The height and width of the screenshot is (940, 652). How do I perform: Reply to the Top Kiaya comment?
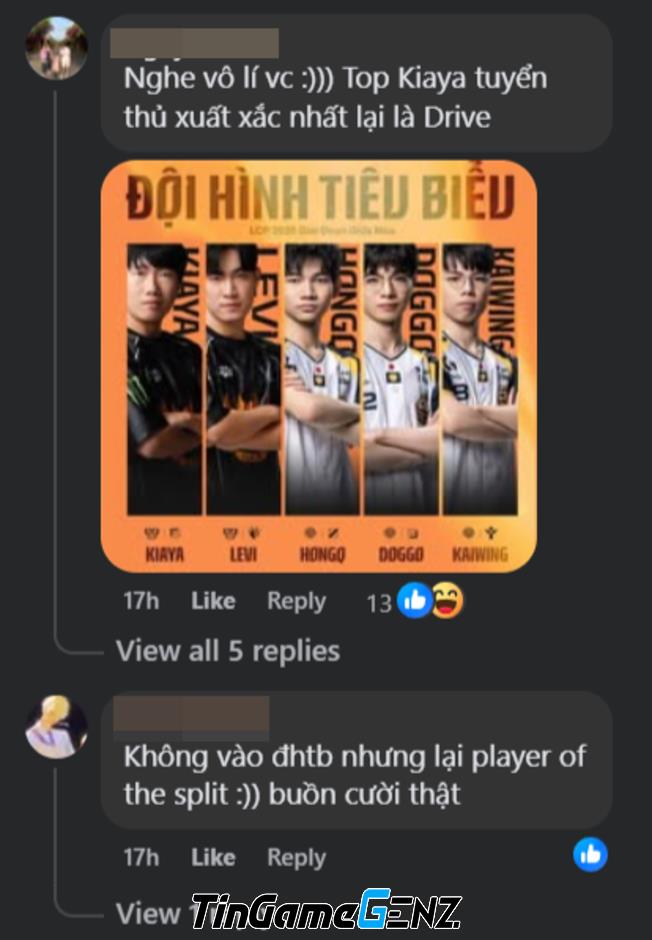point(296,601)
